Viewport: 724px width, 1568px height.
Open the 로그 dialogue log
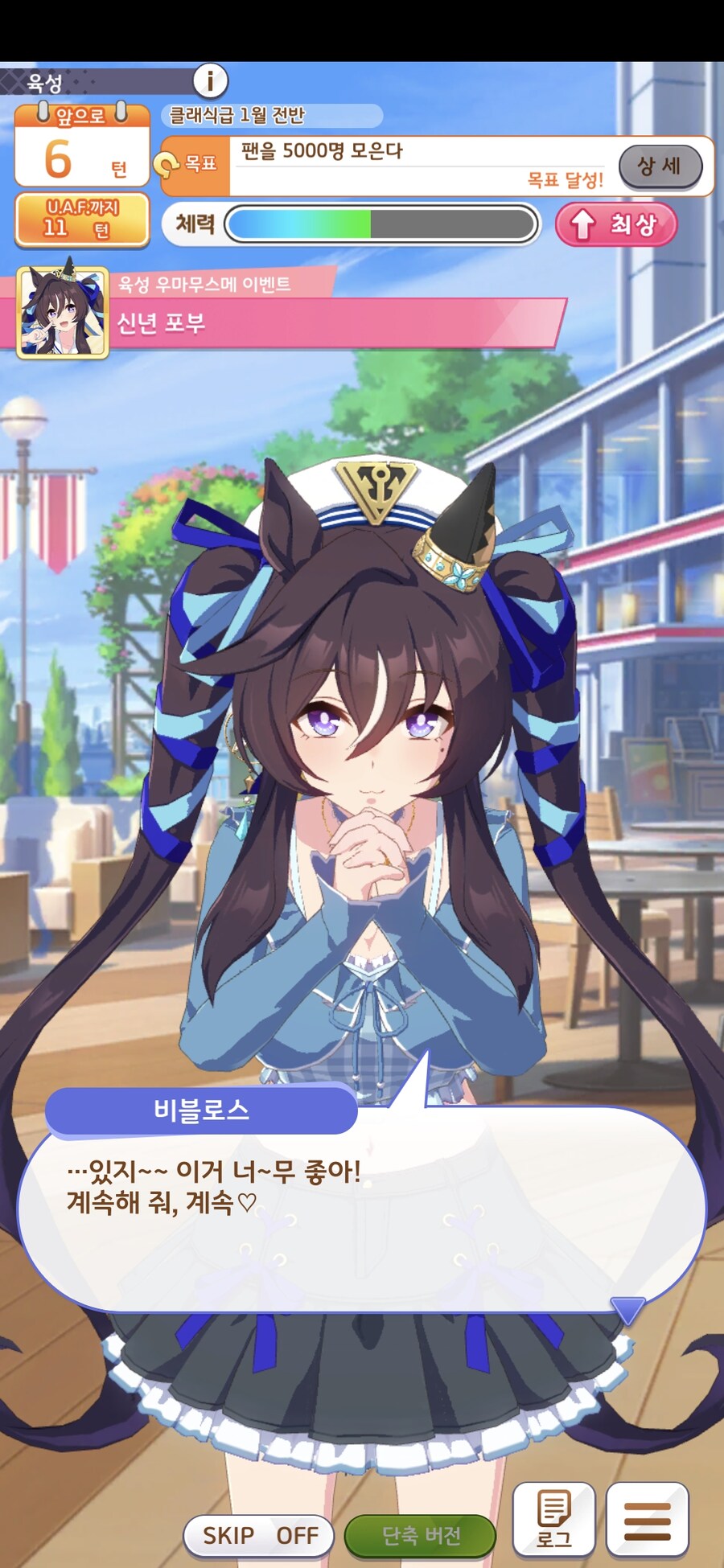point(553,1517)
